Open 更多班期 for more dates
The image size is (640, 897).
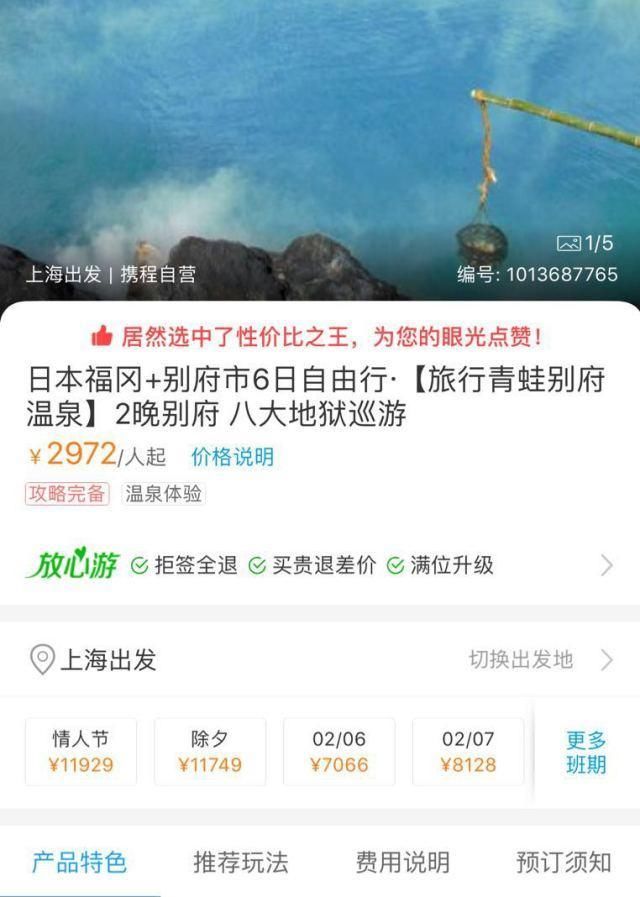[586, 752]
